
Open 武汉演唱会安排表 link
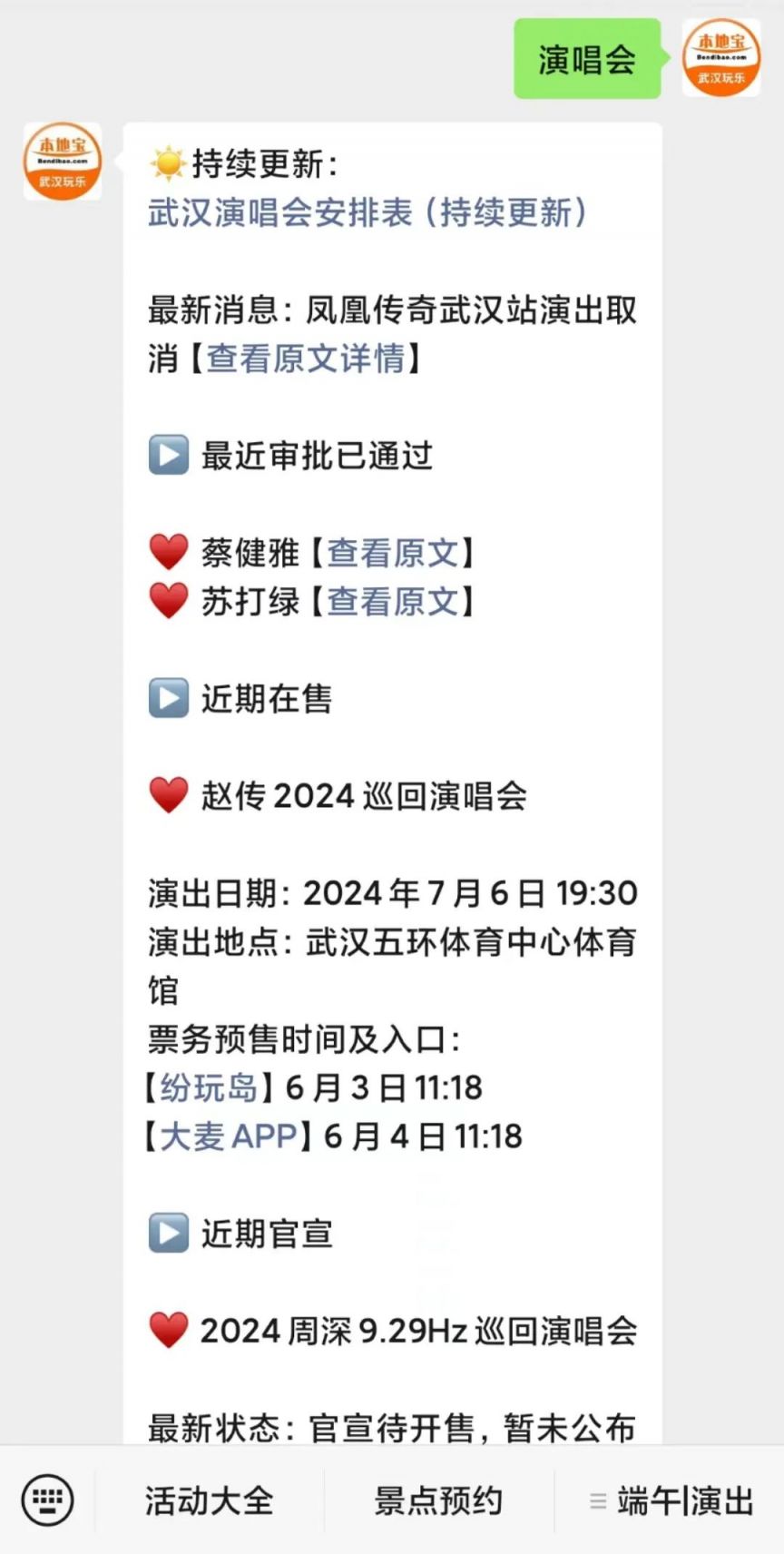coord(367,213)
